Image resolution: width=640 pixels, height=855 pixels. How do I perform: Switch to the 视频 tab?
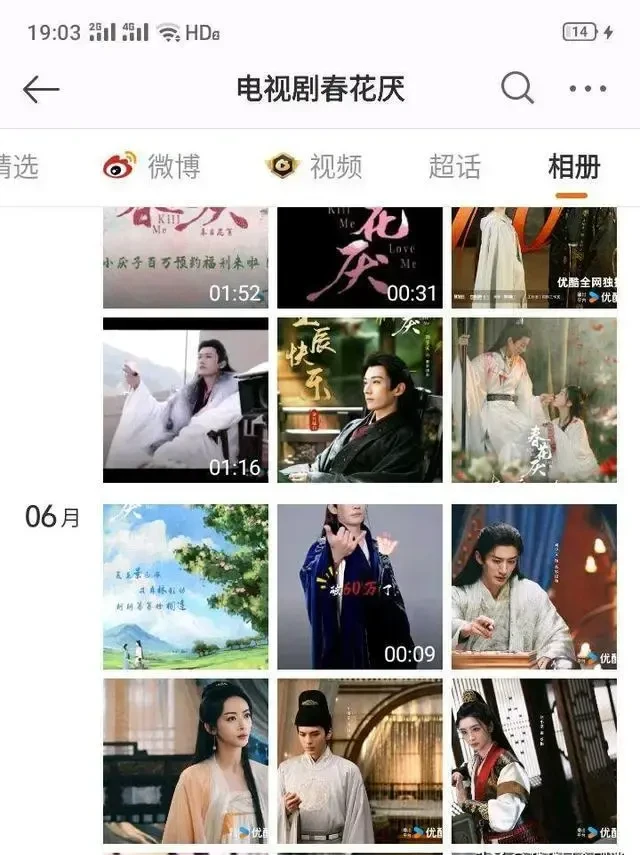point(314,166)
